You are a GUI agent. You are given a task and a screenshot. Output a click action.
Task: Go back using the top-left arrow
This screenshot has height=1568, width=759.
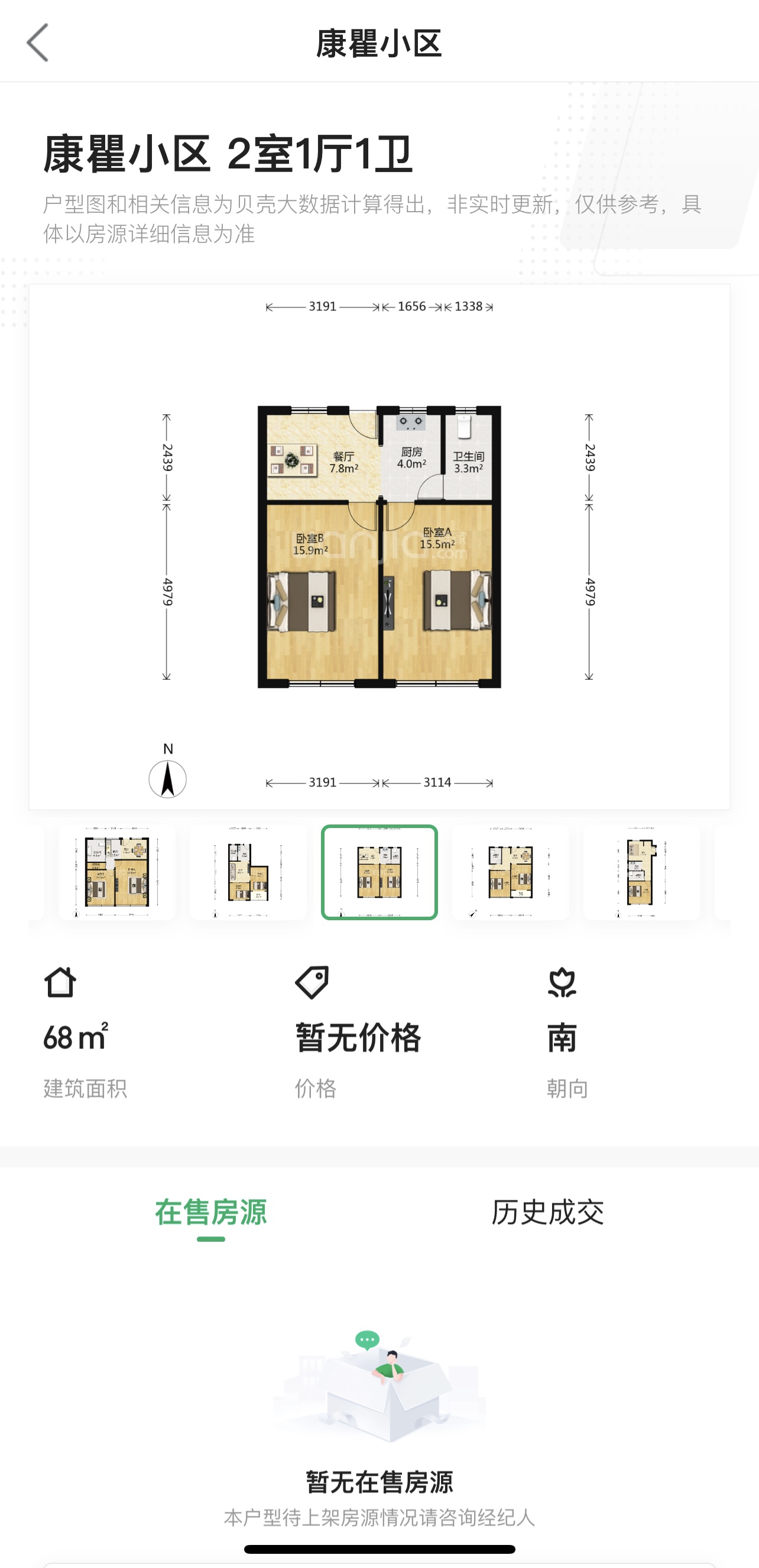click(x=38, y=43)
